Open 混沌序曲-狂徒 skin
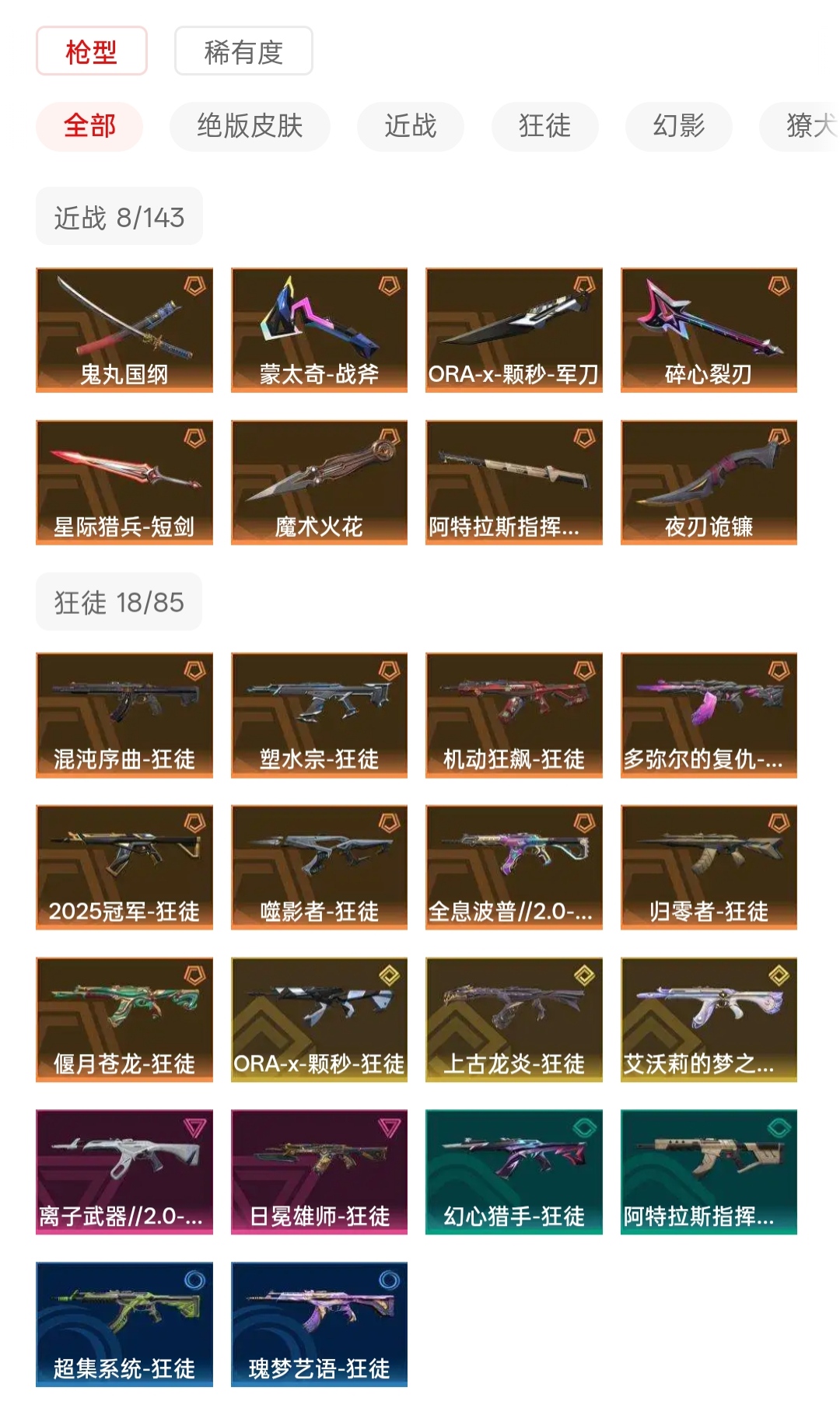The image size is (840, 1408). [x=124, y=715]
